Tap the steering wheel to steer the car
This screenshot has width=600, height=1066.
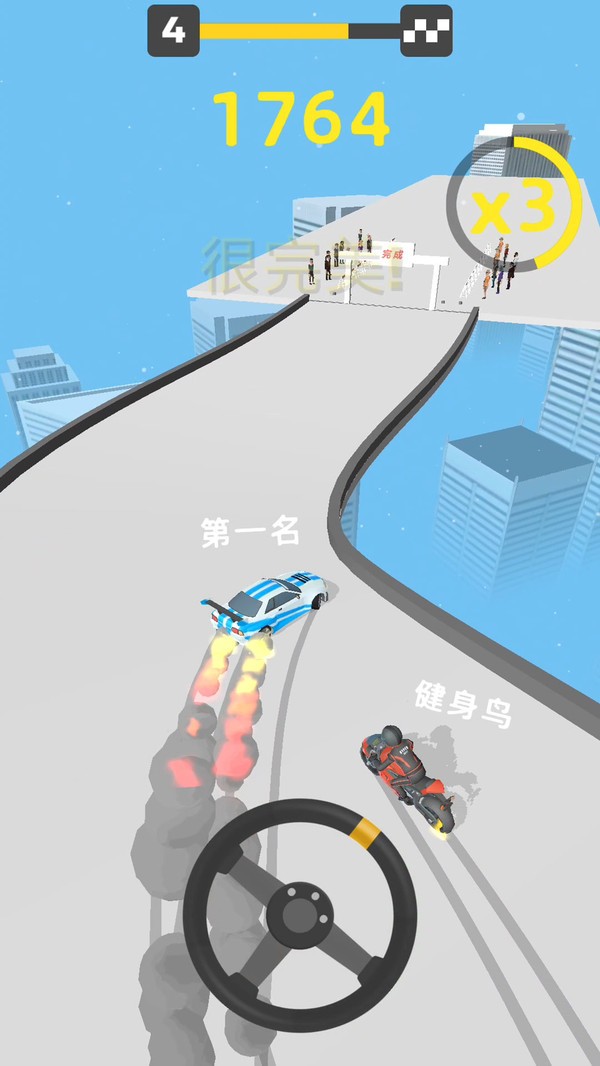pyautogui.click(x=300, y=915)
